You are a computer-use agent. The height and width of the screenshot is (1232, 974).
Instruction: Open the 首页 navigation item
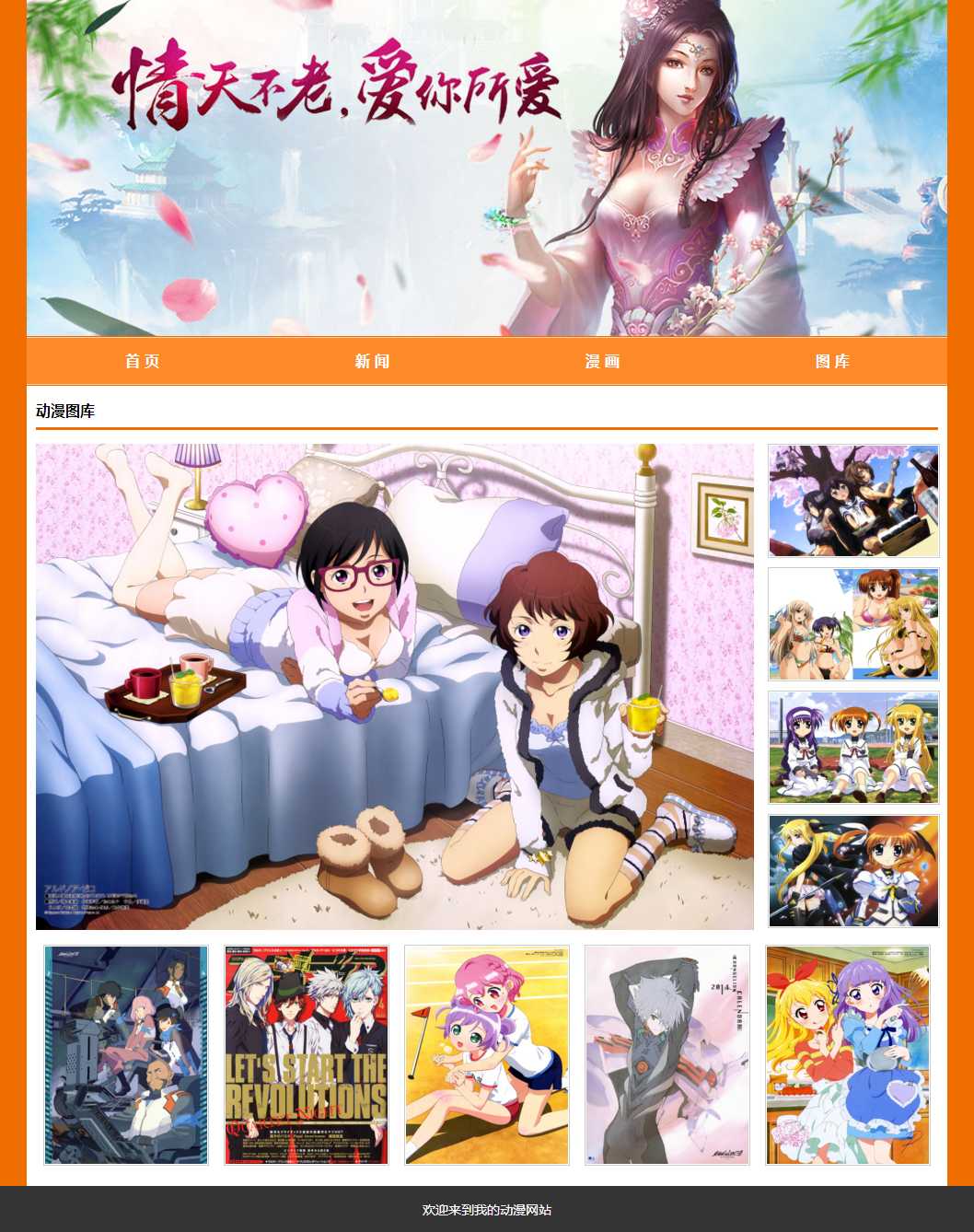click(142, 361)
